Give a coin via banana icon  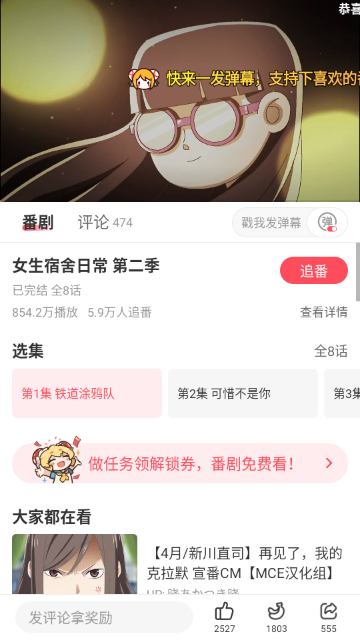pos(276,618)
